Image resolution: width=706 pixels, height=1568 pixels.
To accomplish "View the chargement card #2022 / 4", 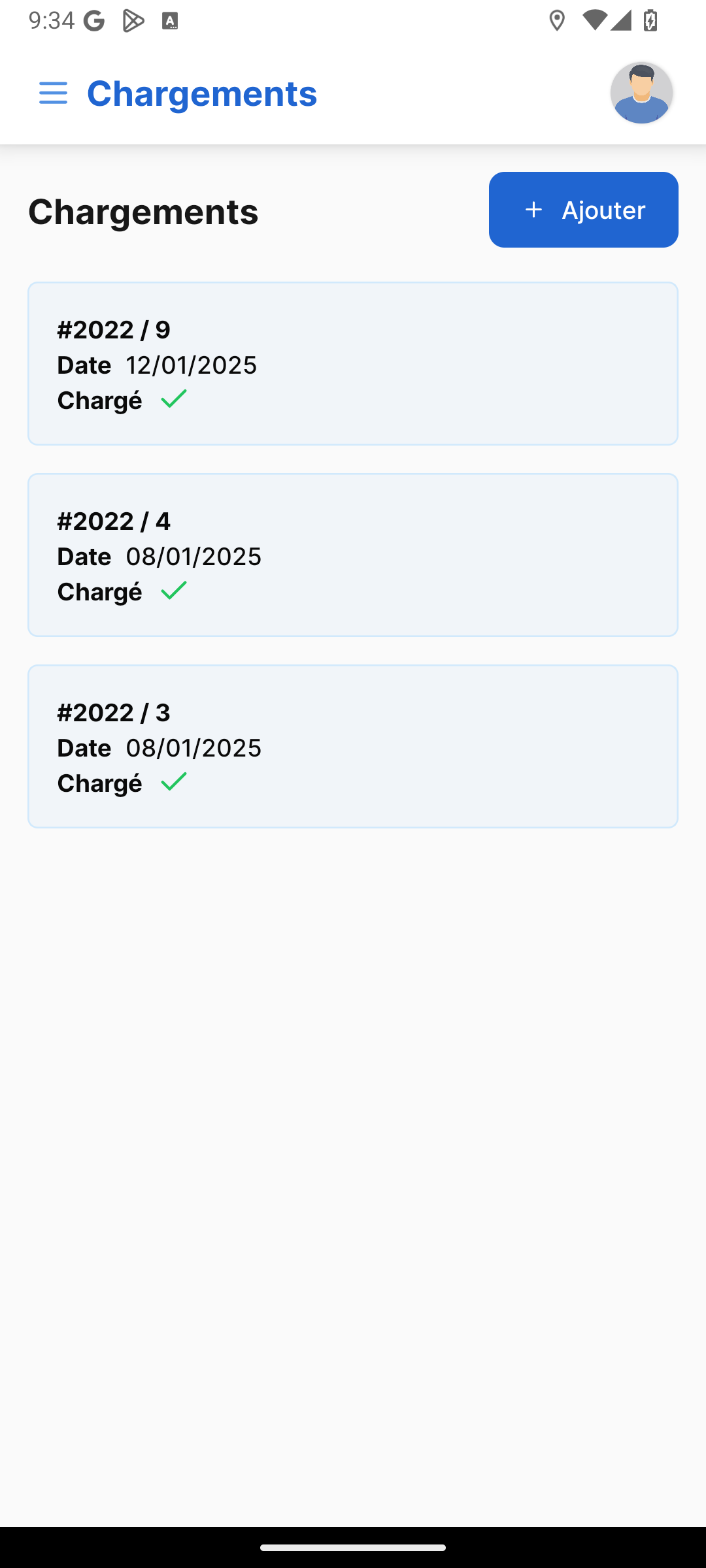I will pos(353,555).
